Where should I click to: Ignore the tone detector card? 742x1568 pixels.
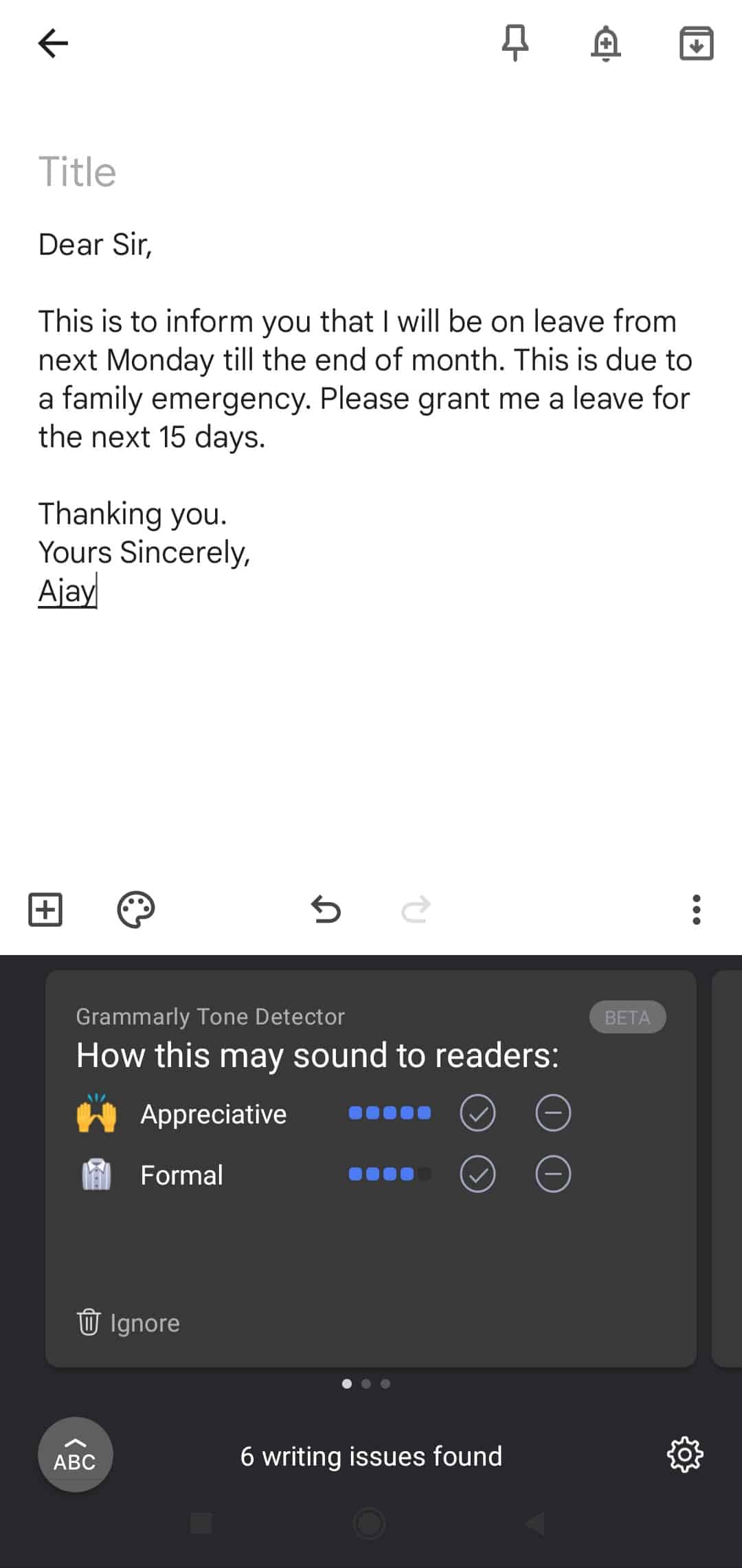point(128,1323)
